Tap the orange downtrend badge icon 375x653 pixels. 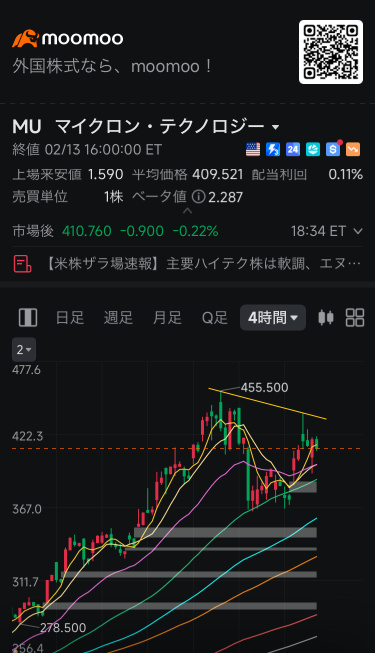point(353,149)
